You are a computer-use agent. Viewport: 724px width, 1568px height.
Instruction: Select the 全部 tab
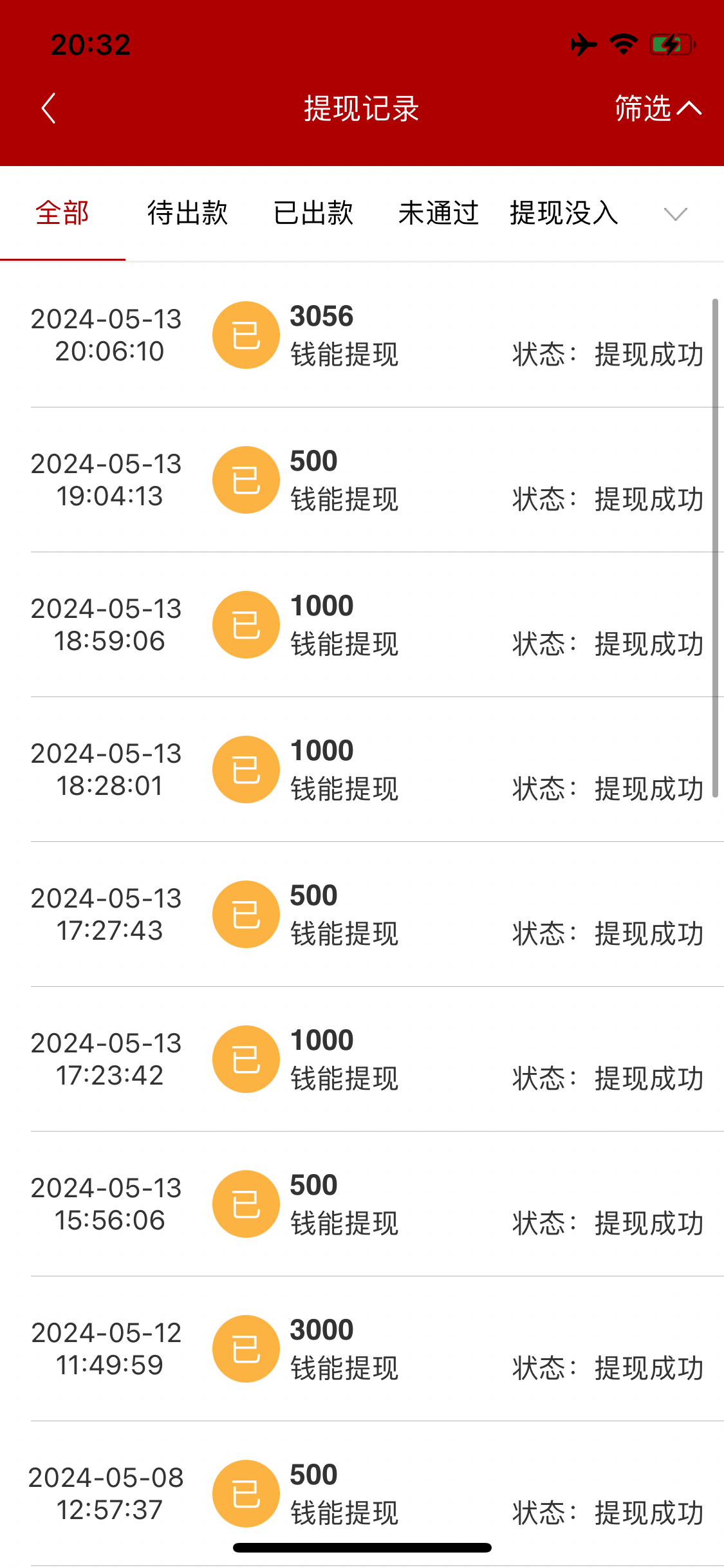click(x=62, y=213)
